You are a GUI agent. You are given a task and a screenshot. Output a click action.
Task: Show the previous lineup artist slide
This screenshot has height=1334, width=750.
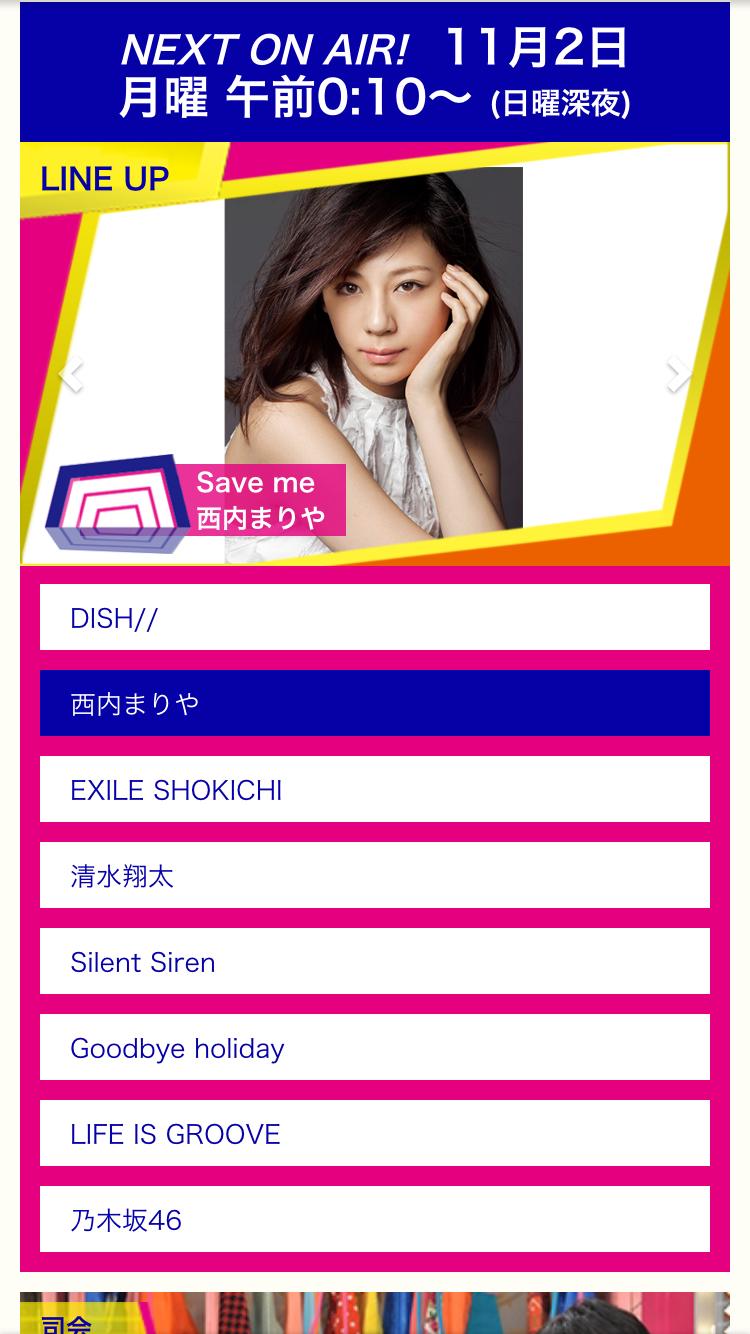click(x=70, y=375)
